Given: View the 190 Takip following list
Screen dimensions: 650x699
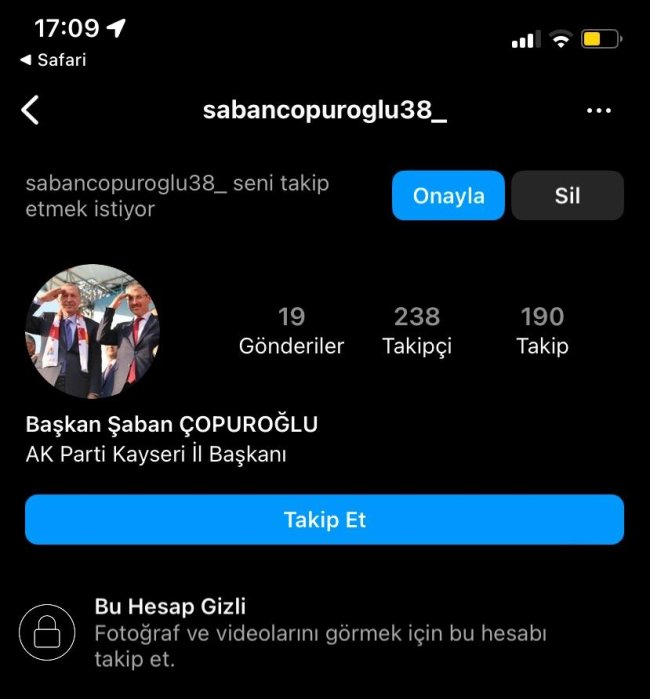Looking at the screenshot, I should tap(542, 331).
